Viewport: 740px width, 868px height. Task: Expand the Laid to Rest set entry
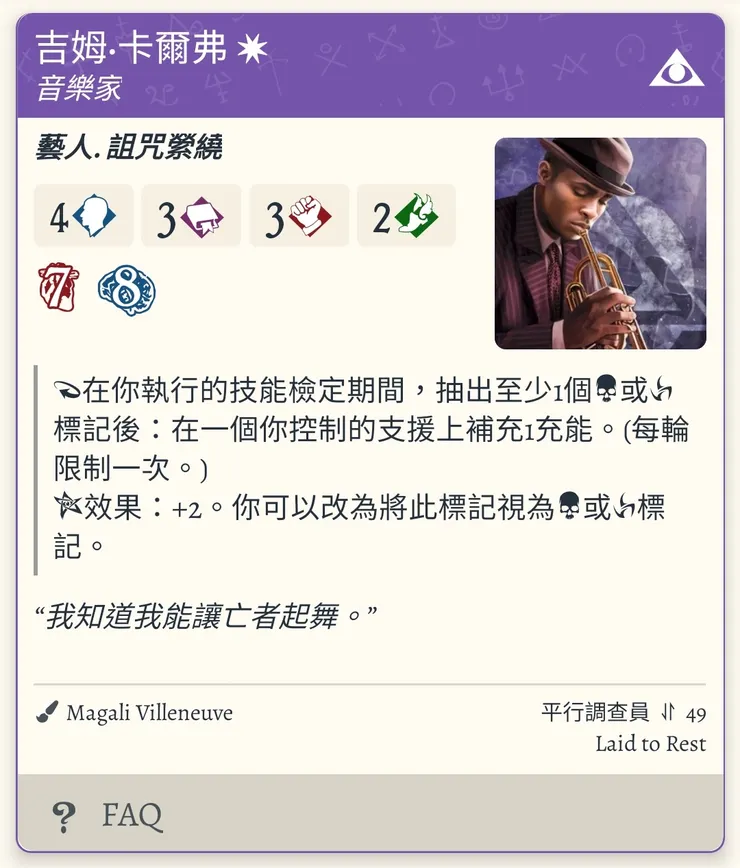pos(651,744)
